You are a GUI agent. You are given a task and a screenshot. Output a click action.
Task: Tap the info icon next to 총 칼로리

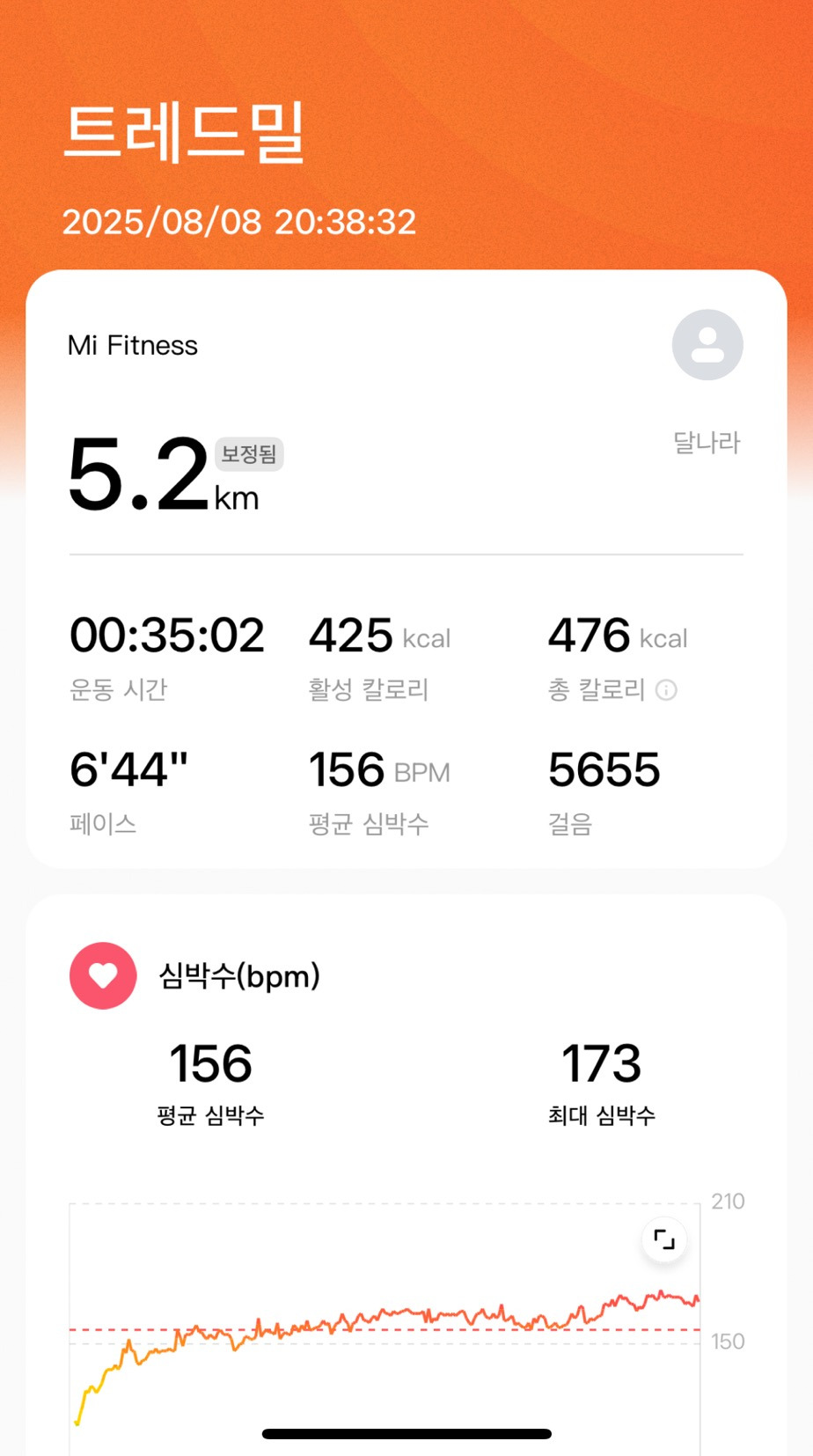pos(666,690)
